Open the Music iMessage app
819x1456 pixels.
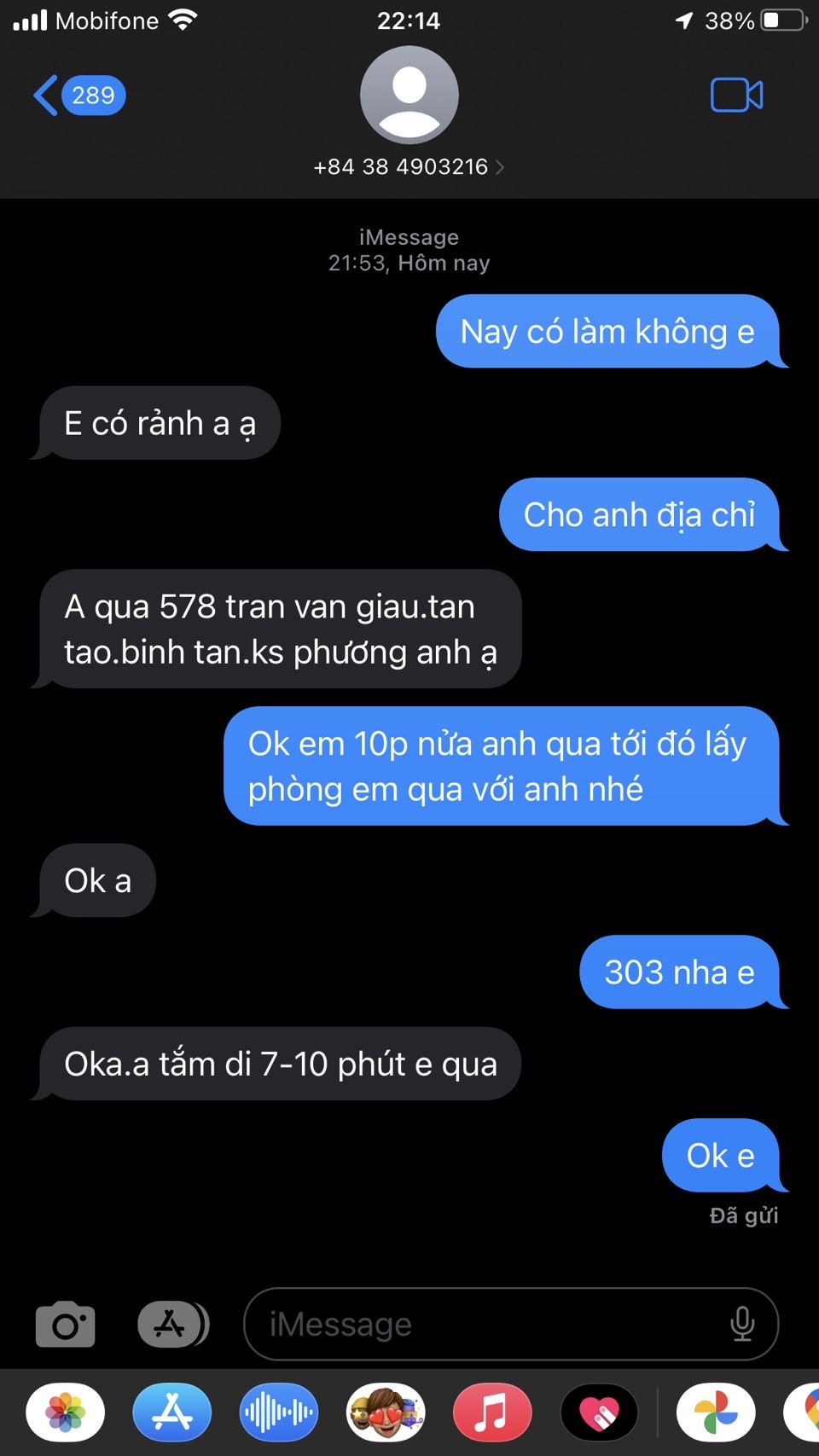click(x=492, y=1412)
